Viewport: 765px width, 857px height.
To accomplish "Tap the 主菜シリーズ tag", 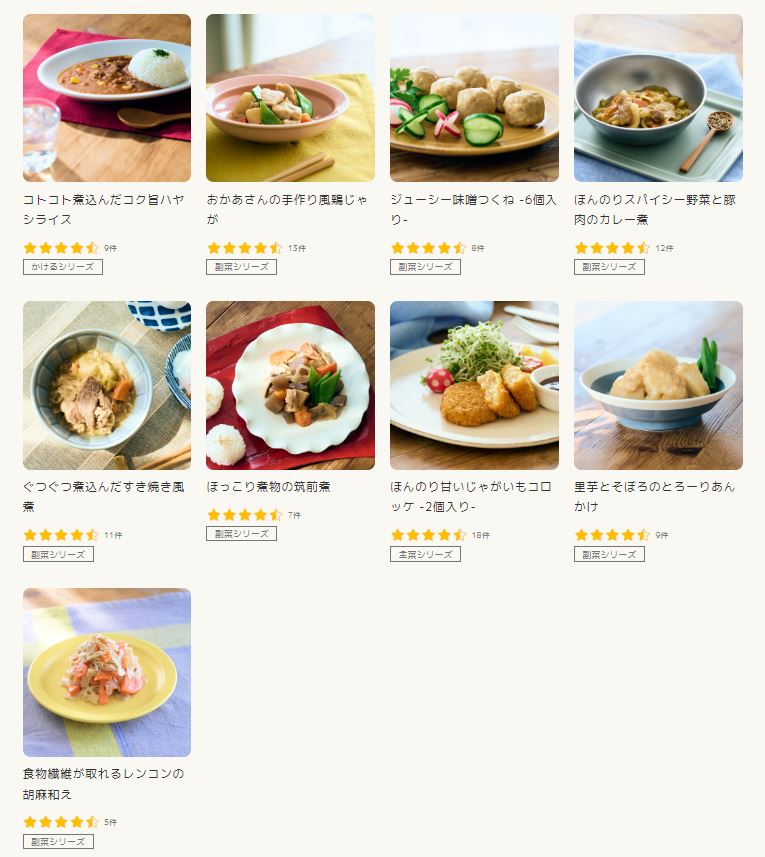I will tap(425, 554).
